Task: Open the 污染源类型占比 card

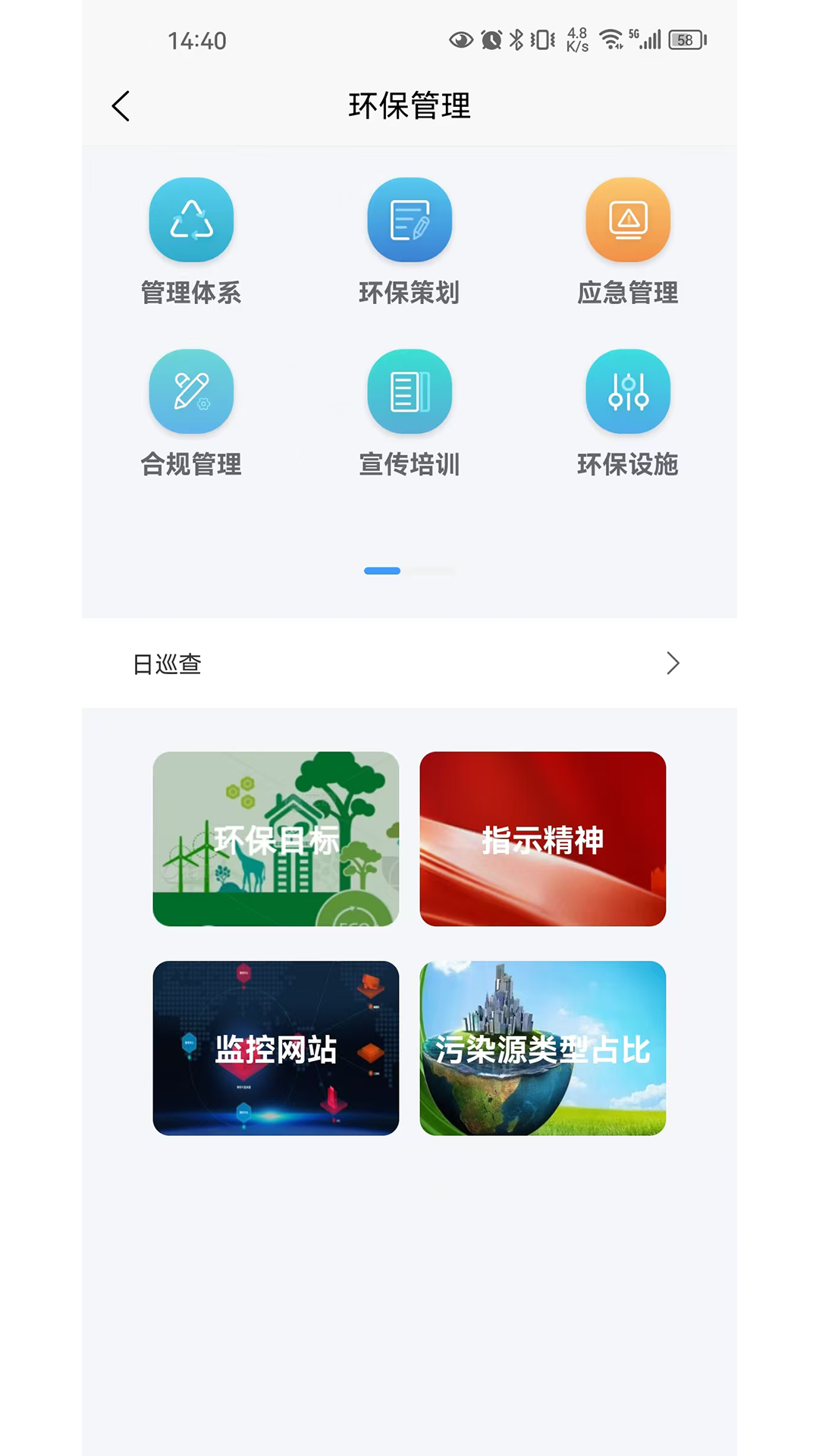Action: point(543,1048)
